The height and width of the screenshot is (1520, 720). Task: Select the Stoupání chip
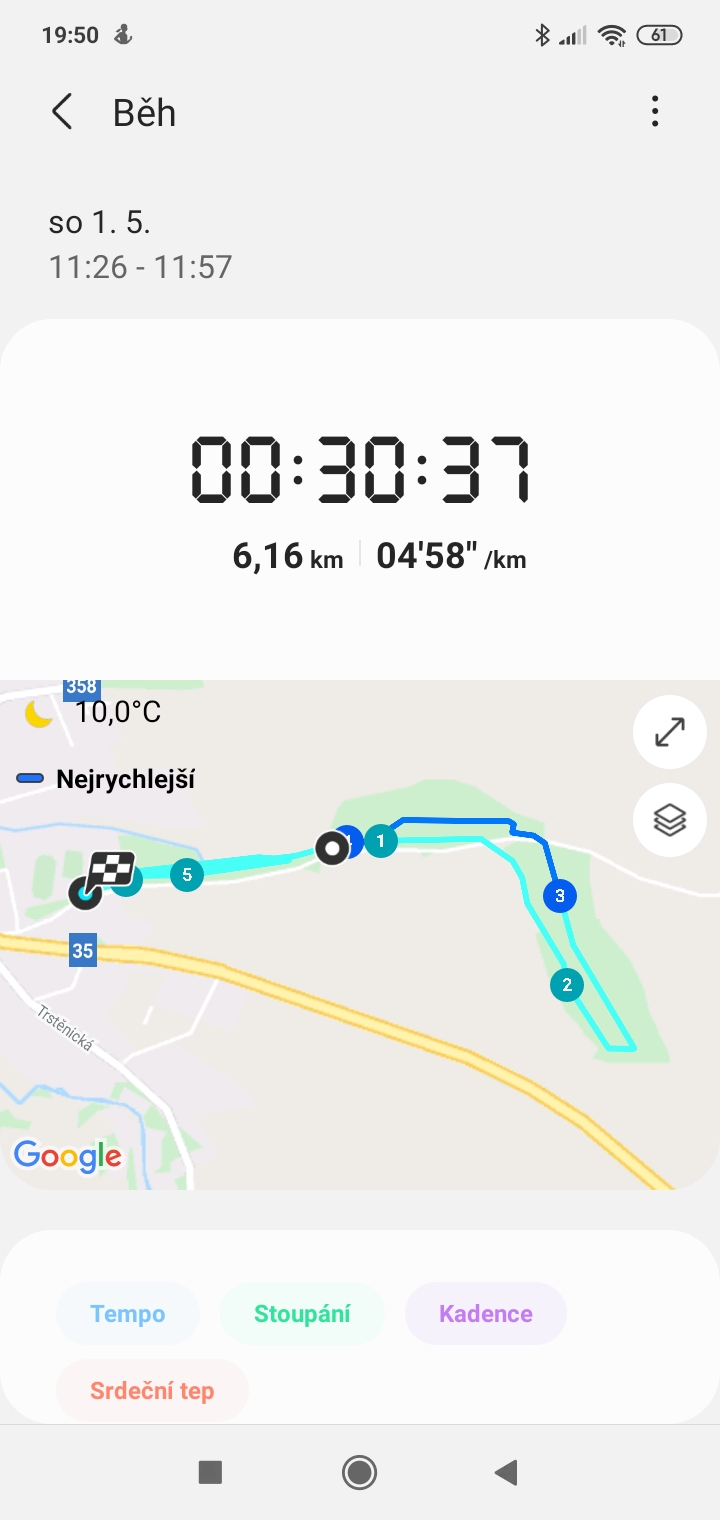302,1313
